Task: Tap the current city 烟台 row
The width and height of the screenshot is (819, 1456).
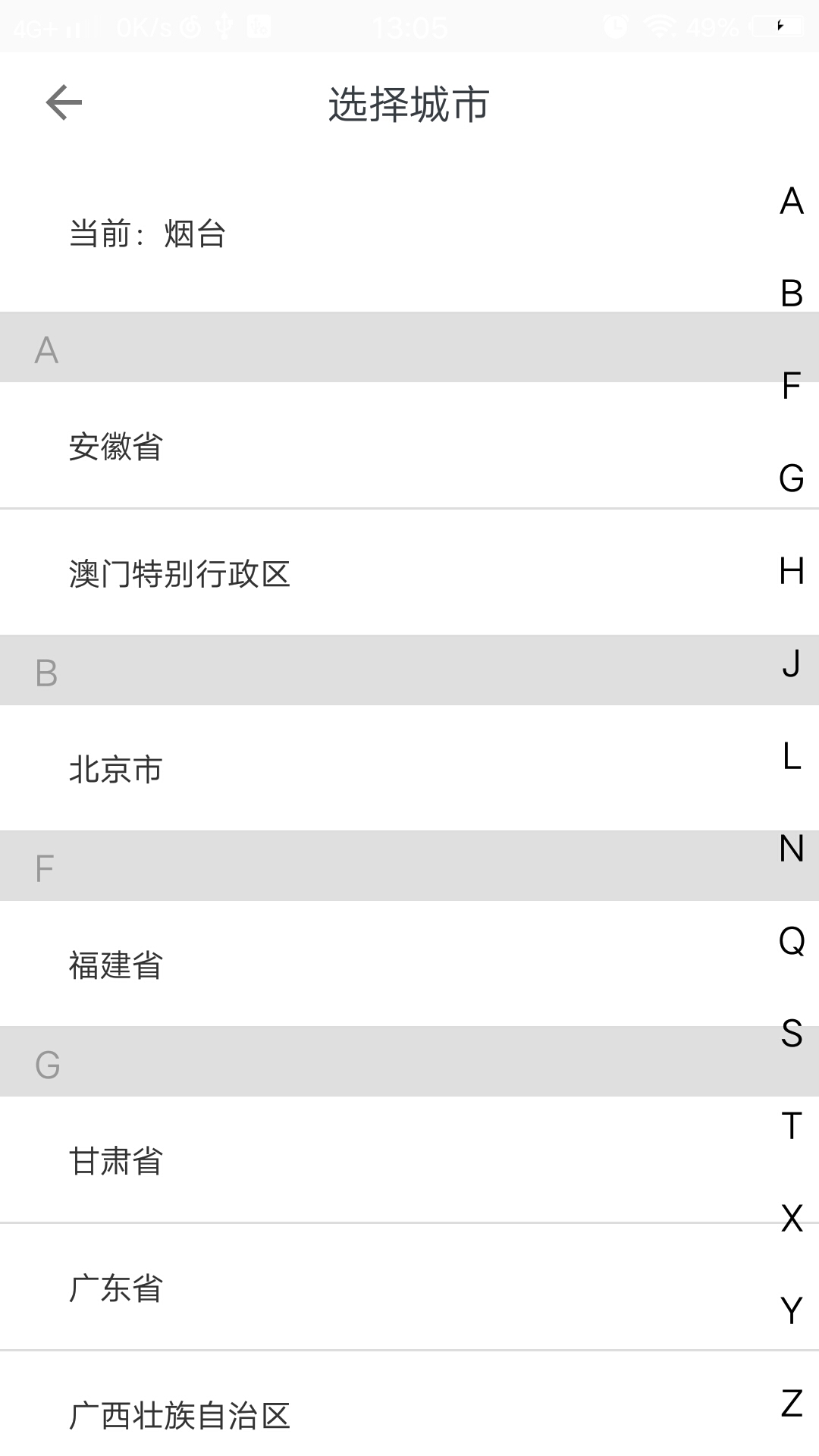Action: (409, 234)
